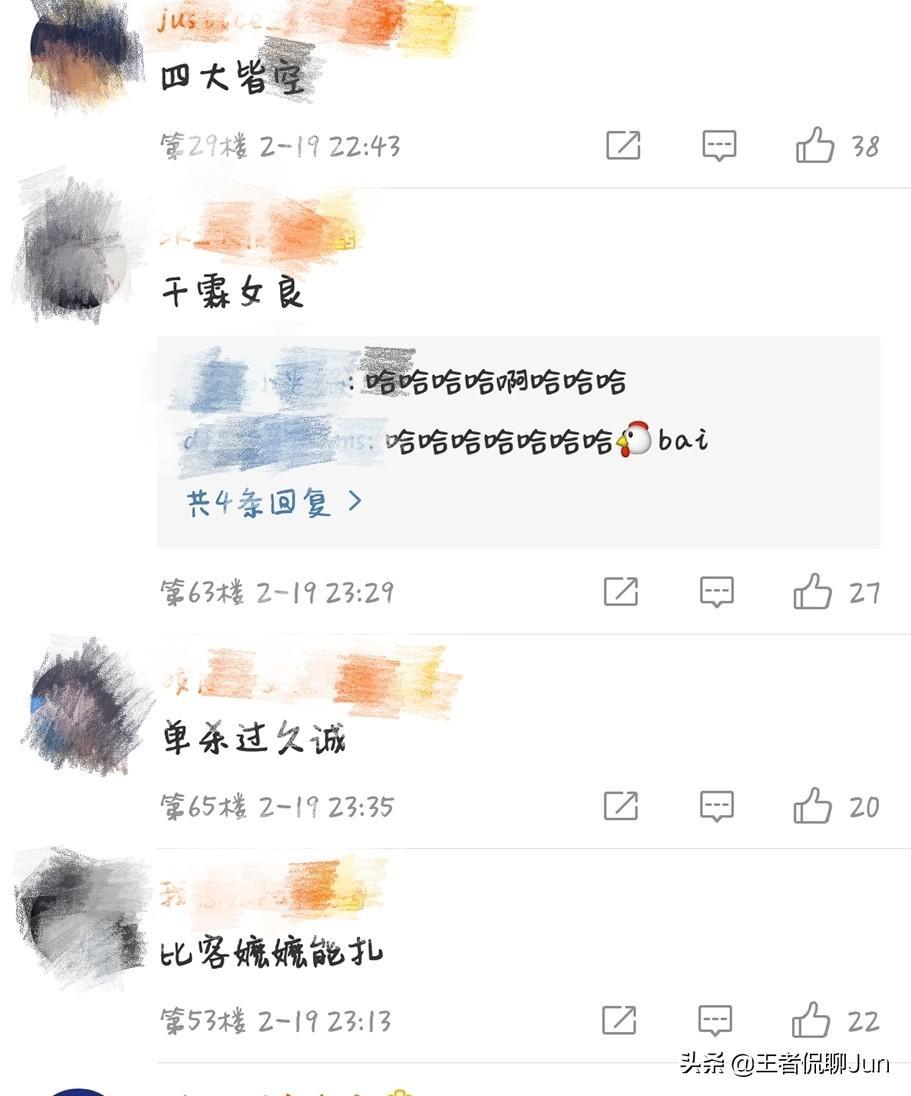Share the comment "单杀过久诚"

621,806
